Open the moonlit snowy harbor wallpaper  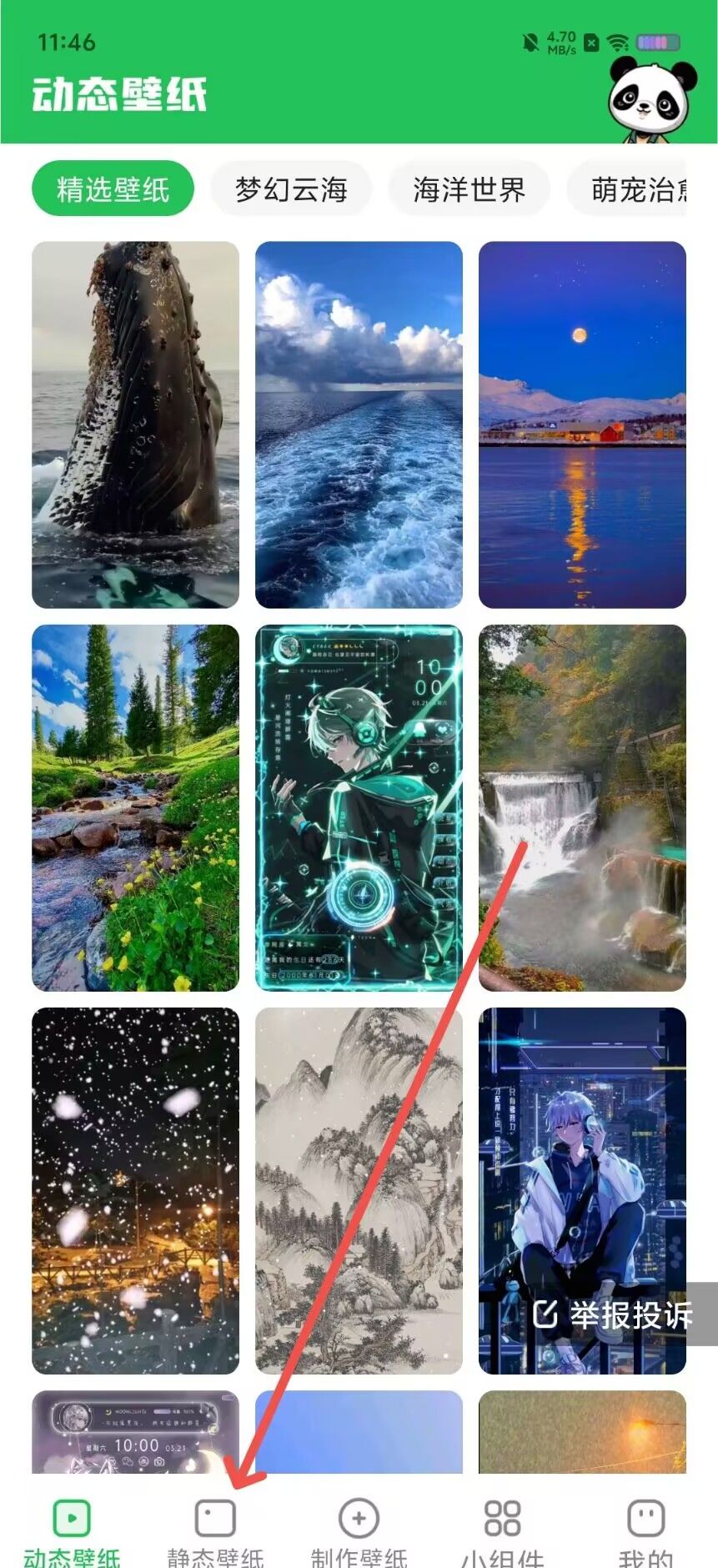point(582,425)
